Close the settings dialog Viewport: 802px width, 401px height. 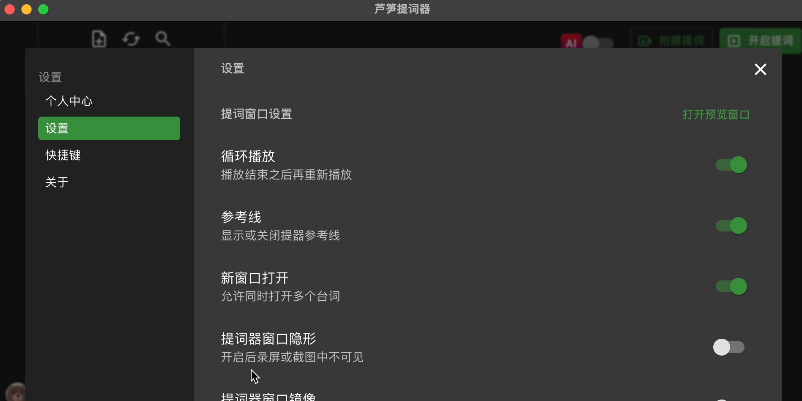click(x=760, y=69)
